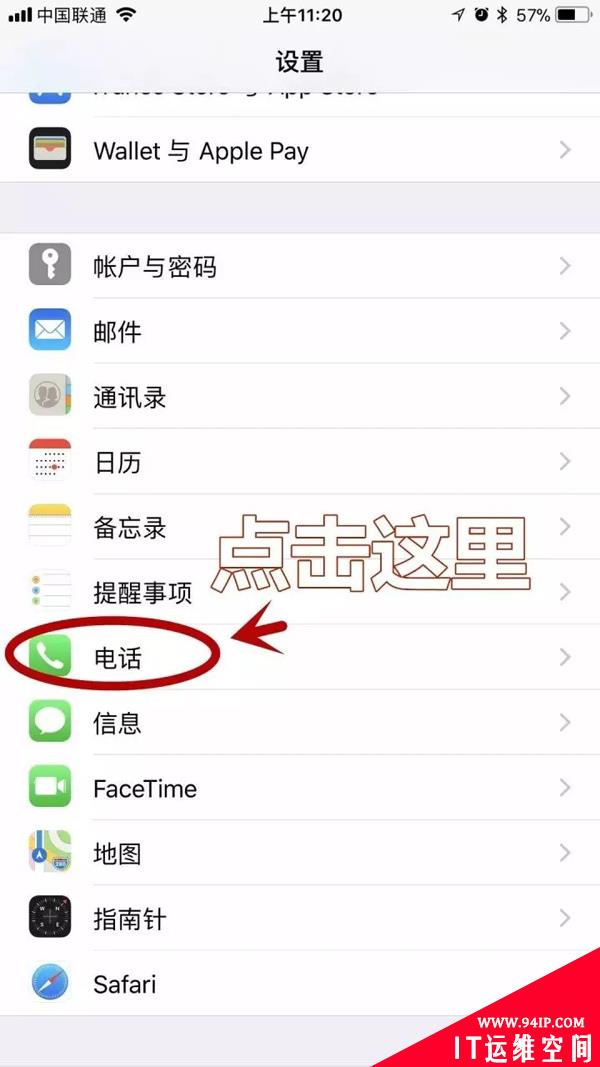Go to 信息 settings
The height and width of the screenshot is (1067, 600).
[x=118, y=722]
